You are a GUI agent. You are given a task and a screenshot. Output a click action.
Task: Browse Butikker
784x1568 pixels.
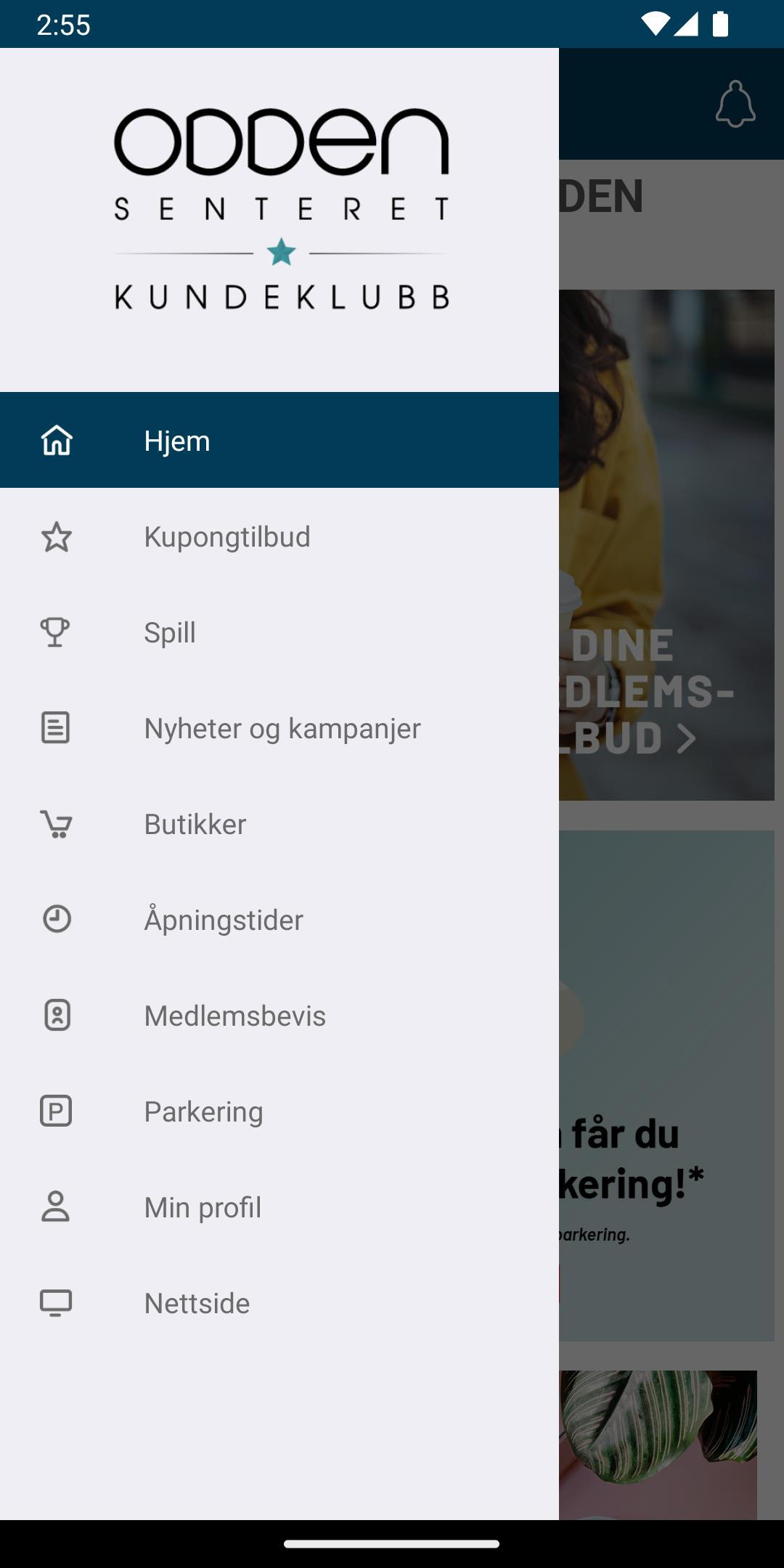pos(279,824)
